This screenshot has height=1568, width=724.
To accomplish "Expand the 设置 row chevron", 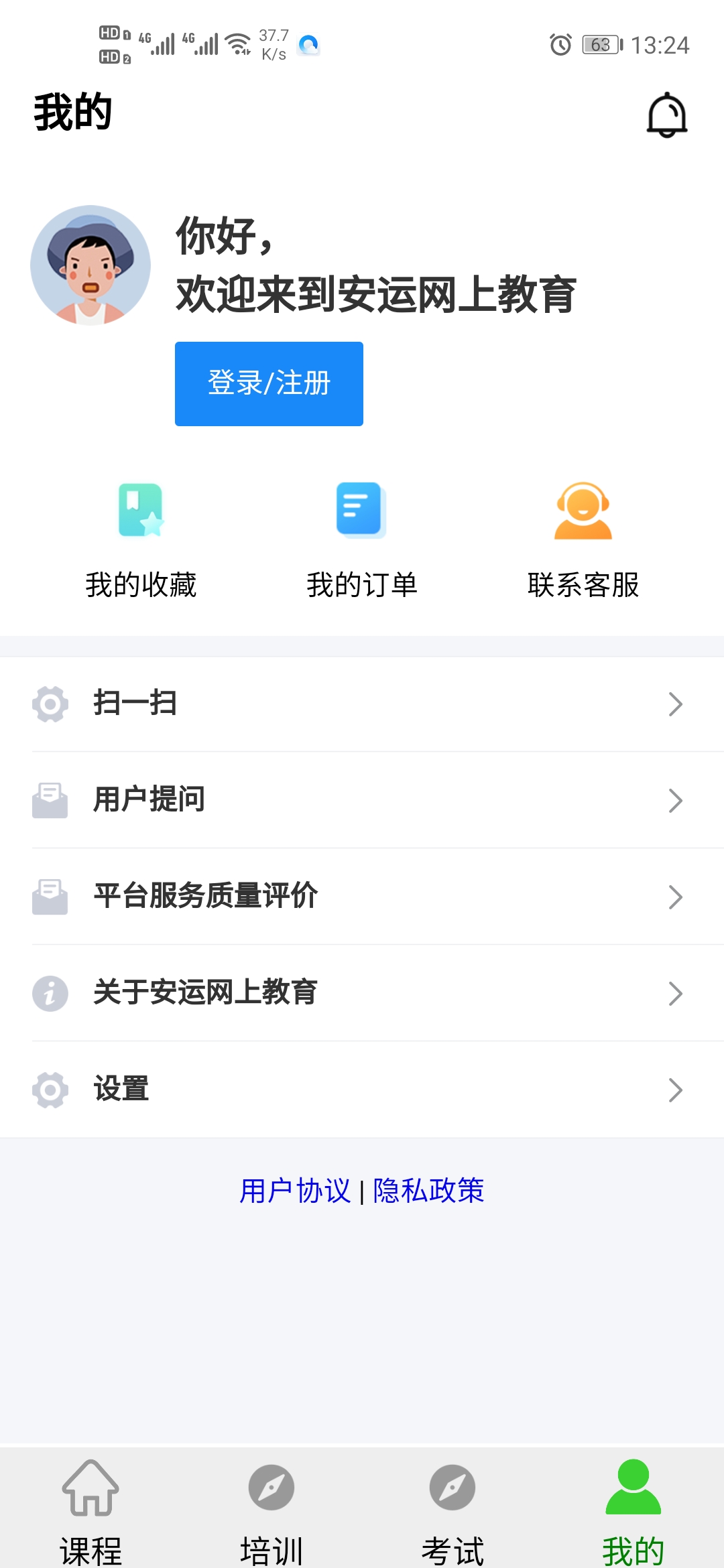I will tap(674, 1090).
